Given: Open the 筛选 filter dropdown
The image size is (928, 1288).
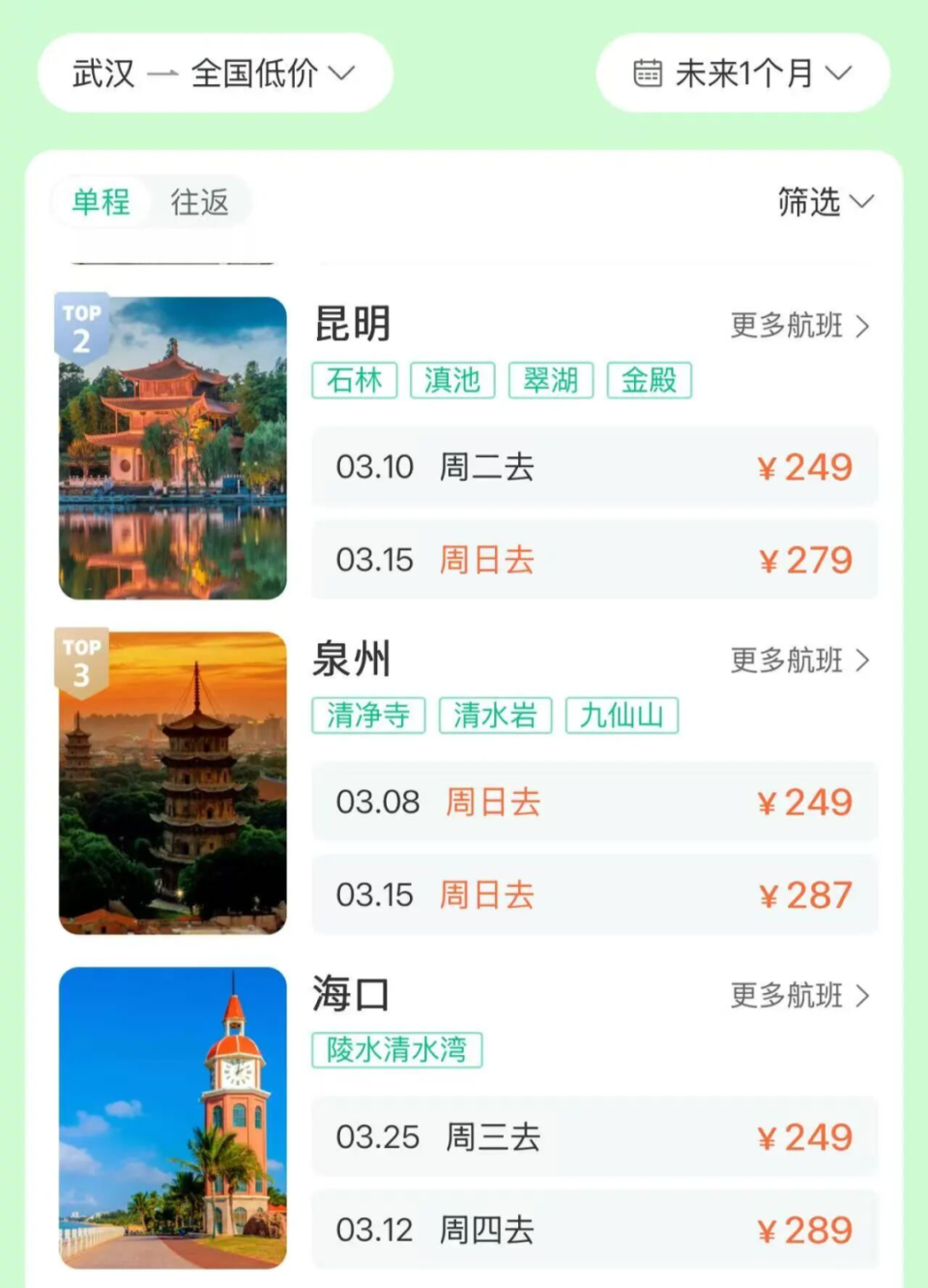Looking at the screenshot, I should (x=822, y=202).
